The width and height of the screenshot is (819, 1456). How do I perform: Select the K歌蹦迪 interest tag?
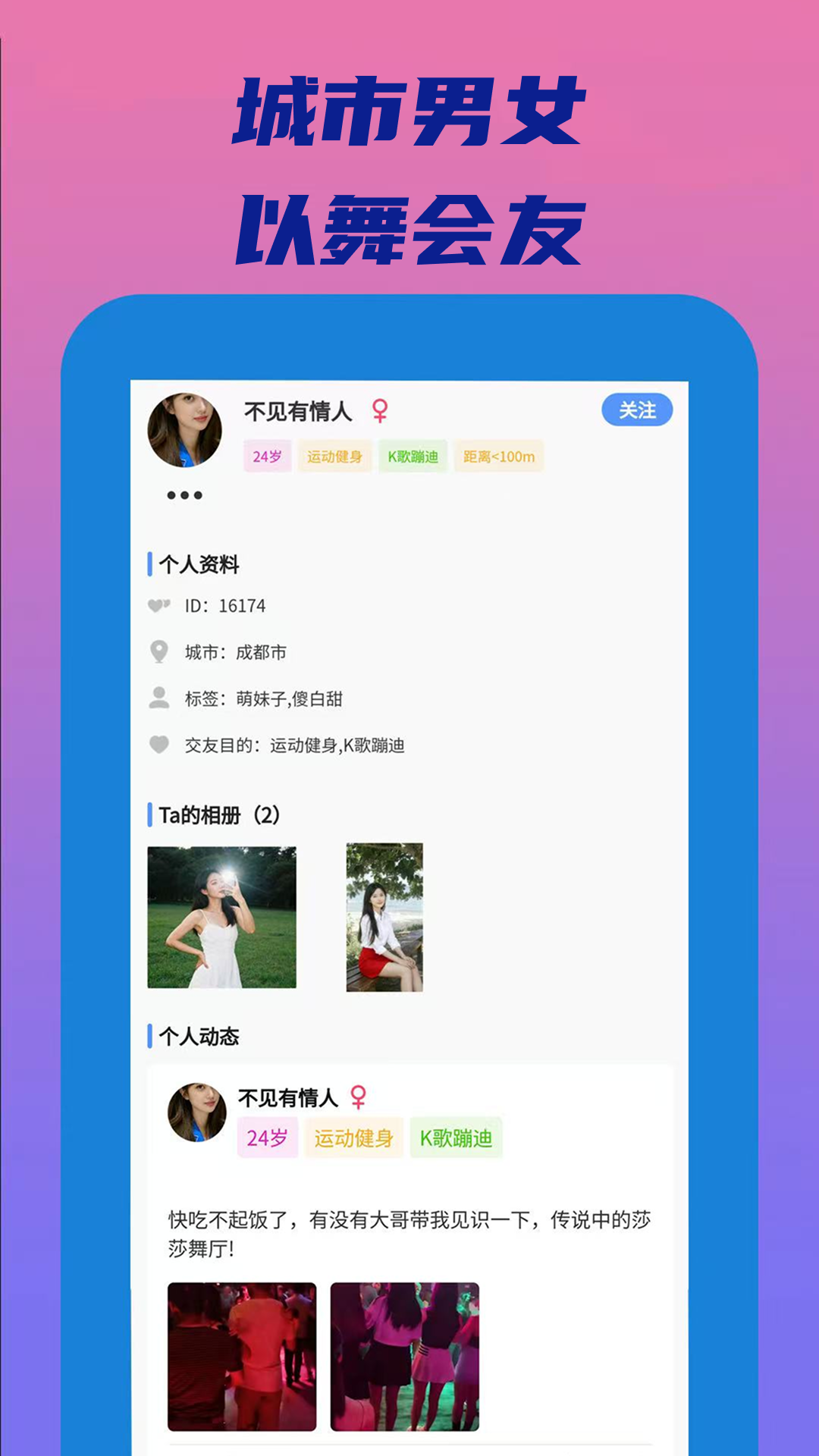coord(415,457)
